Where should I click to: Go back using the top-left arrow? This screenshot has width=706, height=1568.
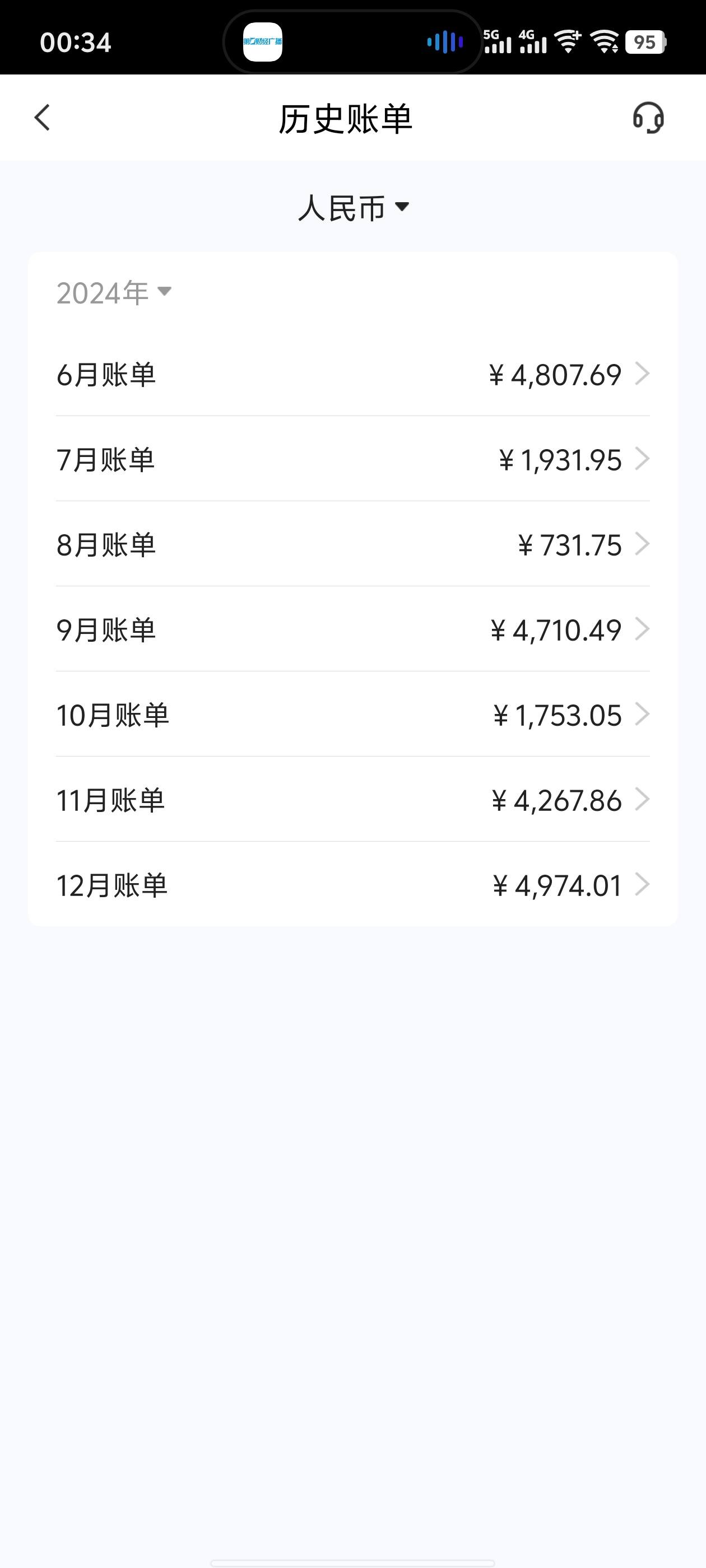tap(42, 118)
